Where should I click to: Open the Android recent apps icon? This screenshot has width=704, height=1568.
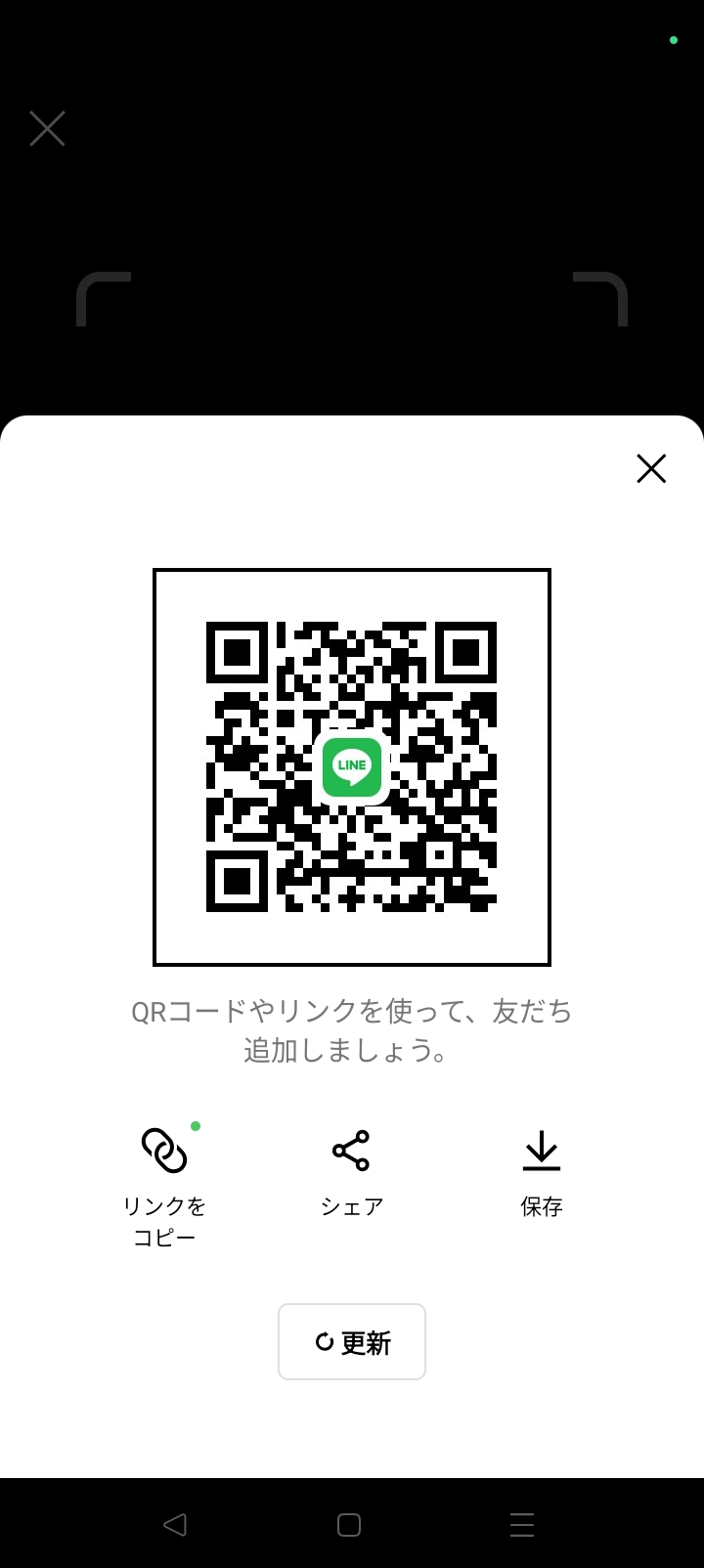pyautogui.click(x=522, y=1523)
